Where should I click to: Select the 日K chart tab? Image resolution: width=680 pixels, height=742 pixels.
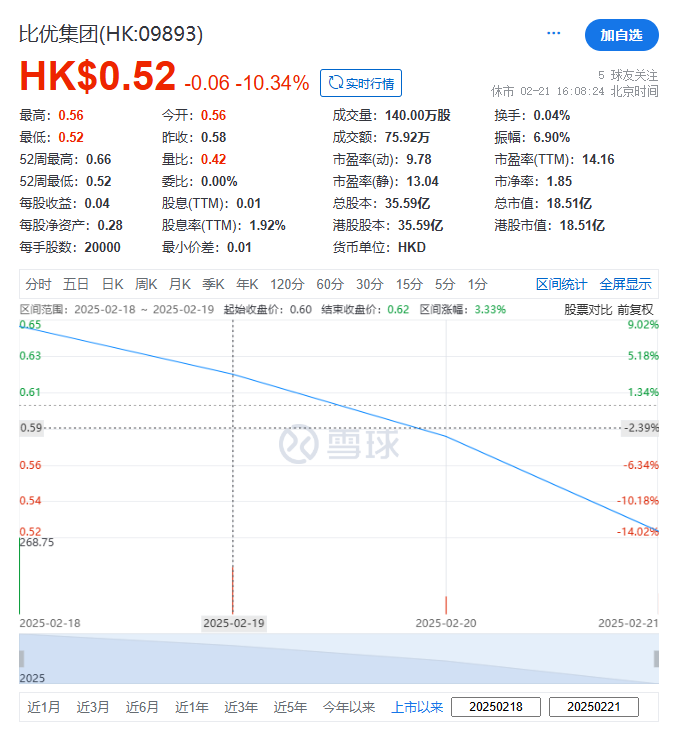click(112, 284)
